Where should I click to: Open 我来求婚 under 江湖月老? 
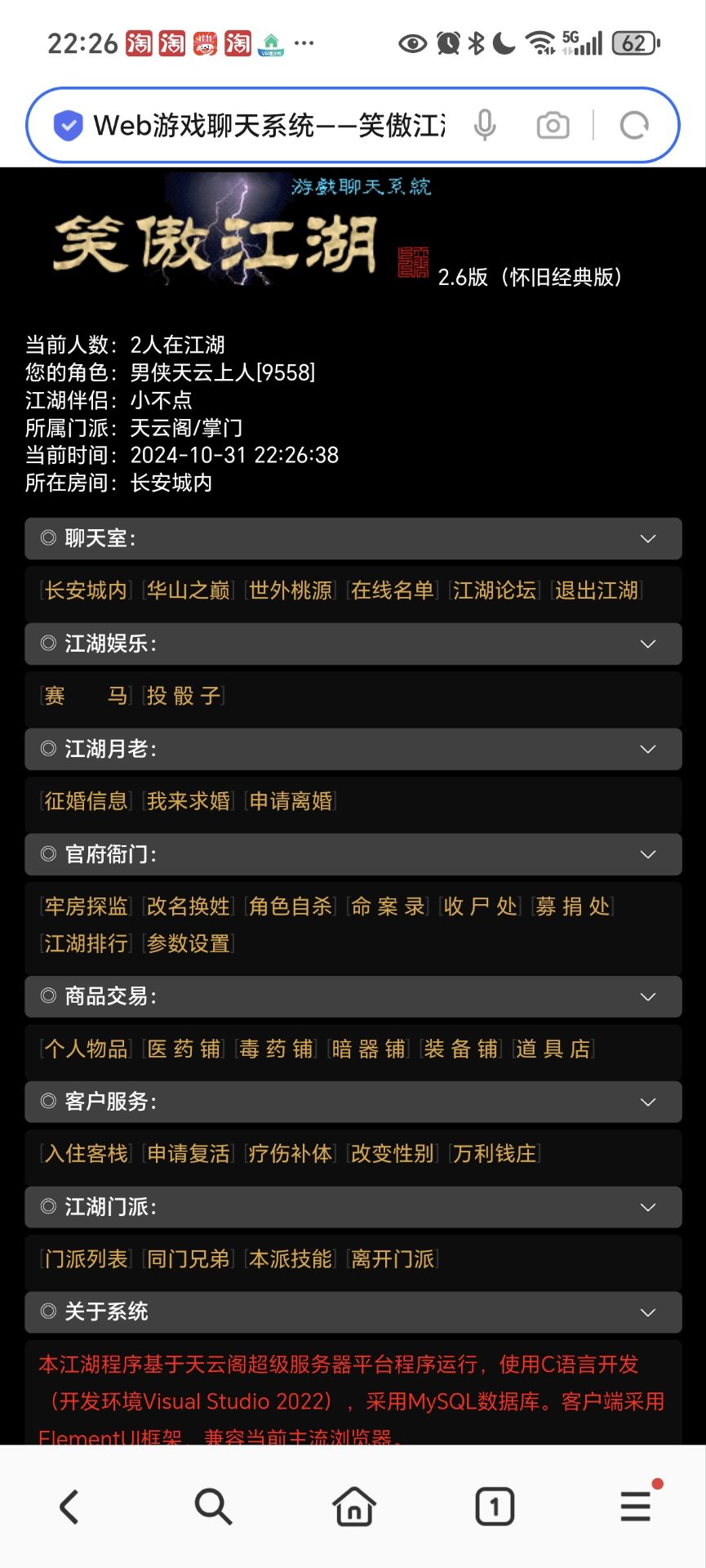189,801
